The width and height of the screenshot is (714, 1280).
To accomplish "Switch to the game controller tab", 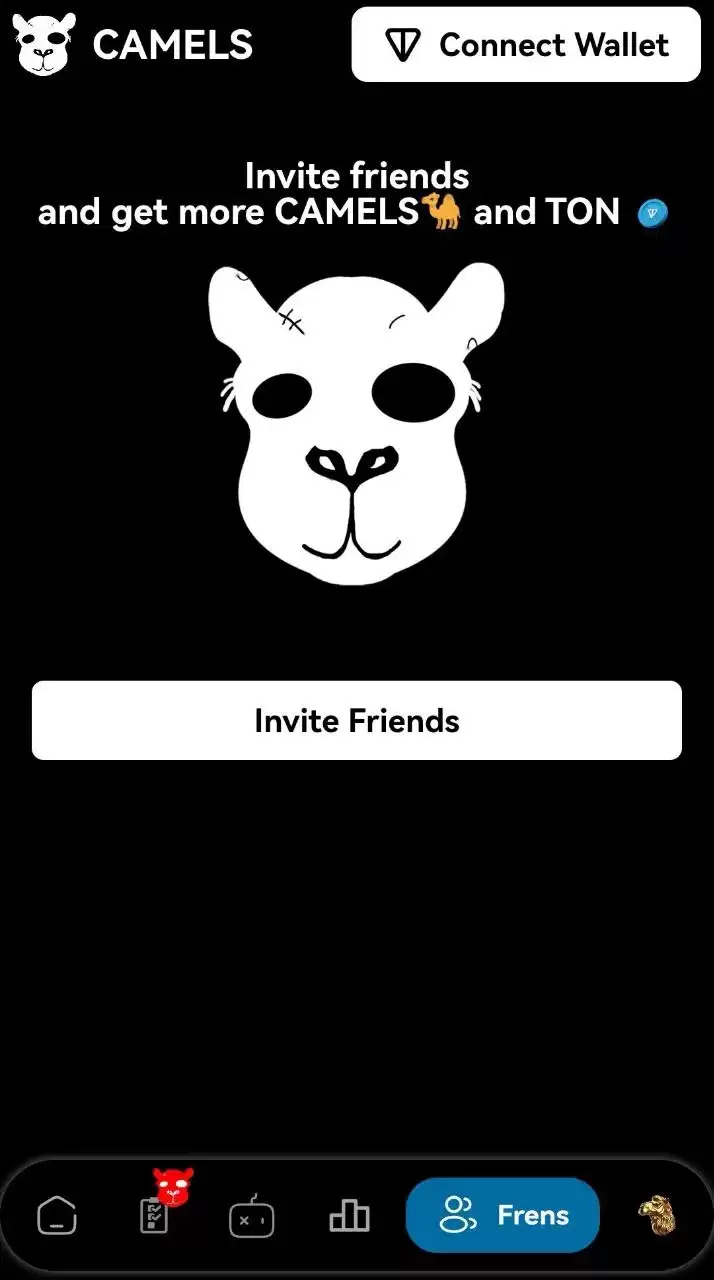I will coord(251,1217).
